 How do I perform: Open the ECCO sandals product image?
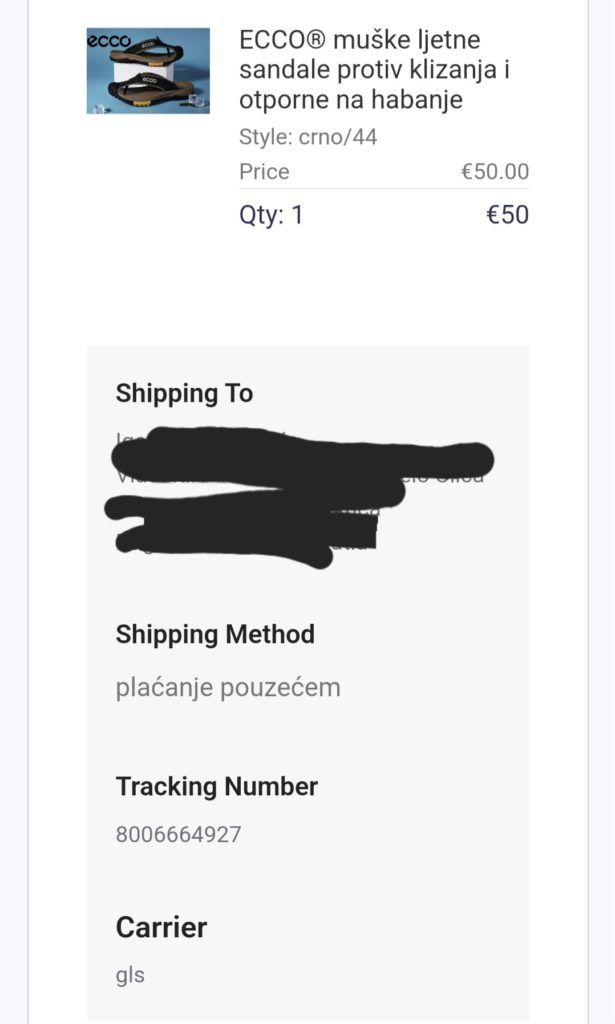pyautogui.click(x=148, y=71)
